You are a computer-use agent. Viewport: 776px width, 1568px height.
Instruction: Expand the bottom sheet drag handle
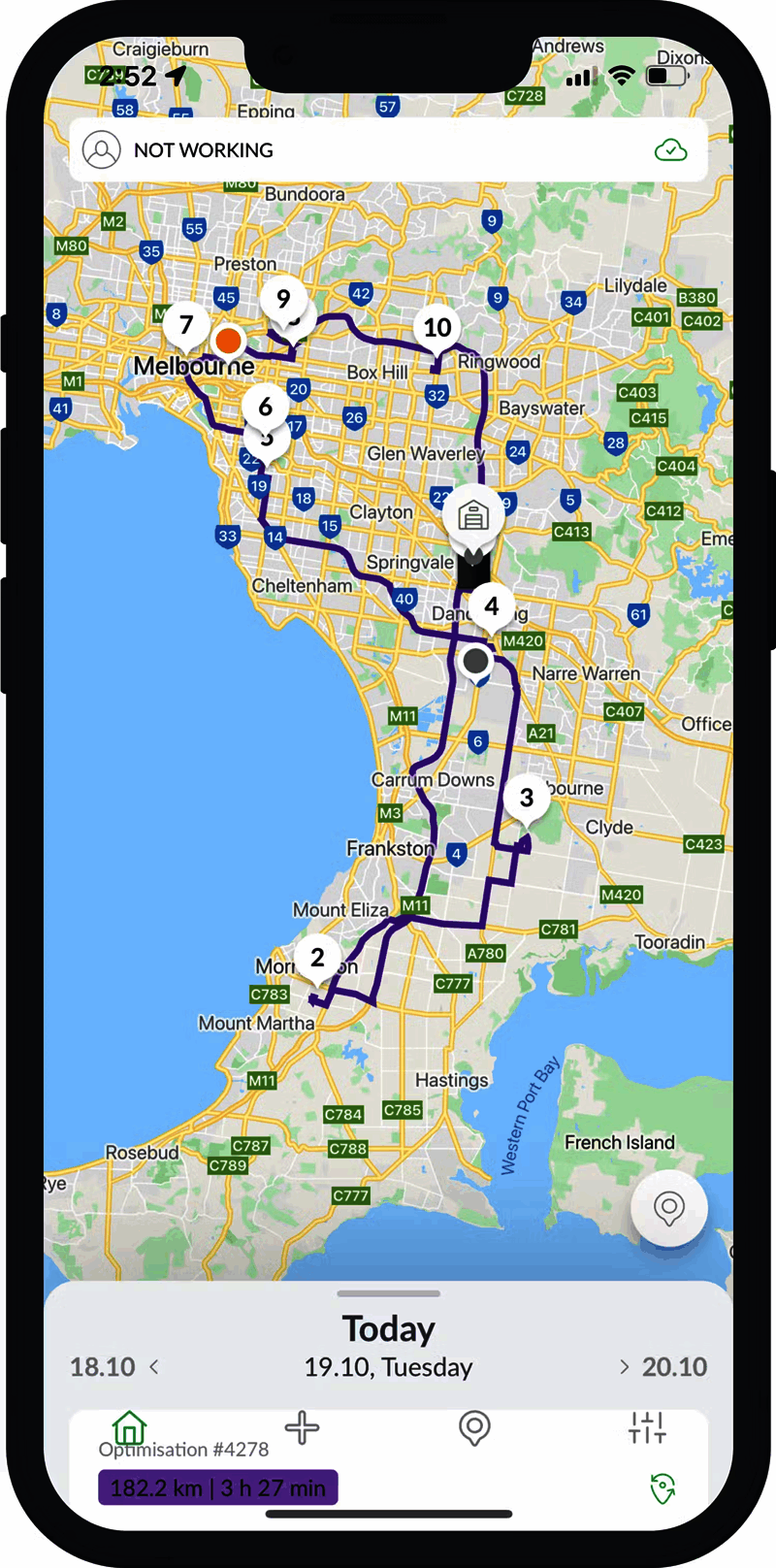click(x=388, y=1293)
